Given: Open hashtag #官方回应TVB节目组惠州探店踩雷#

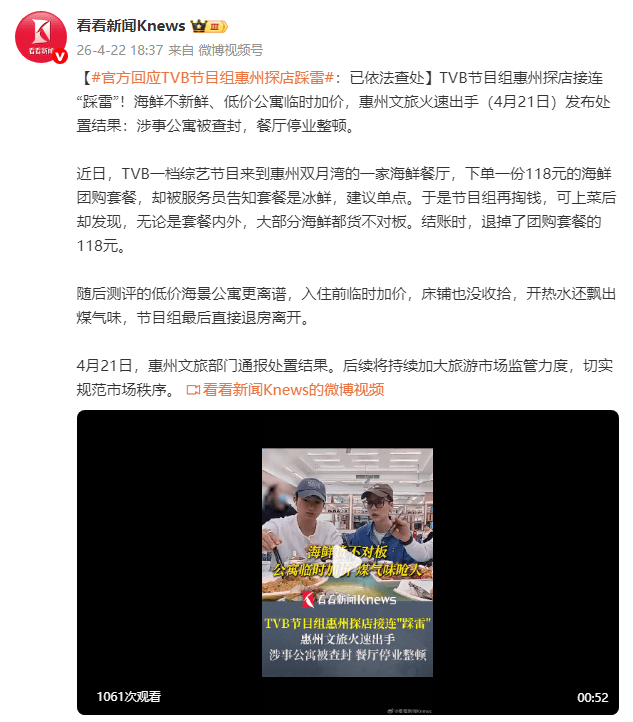Looking at the screenshot, I should 211,77.
